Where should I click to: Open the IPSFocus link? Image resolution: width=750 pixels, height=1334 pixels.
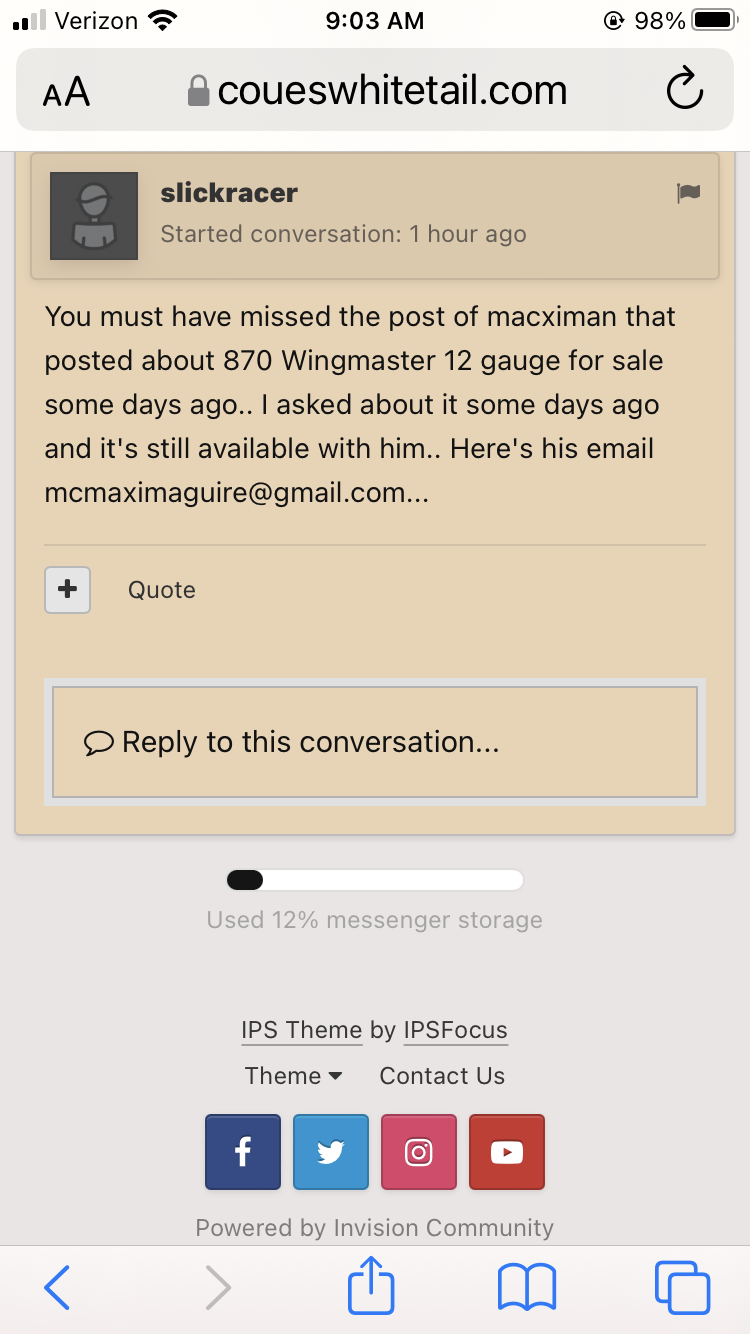[x=456, y=1030]
